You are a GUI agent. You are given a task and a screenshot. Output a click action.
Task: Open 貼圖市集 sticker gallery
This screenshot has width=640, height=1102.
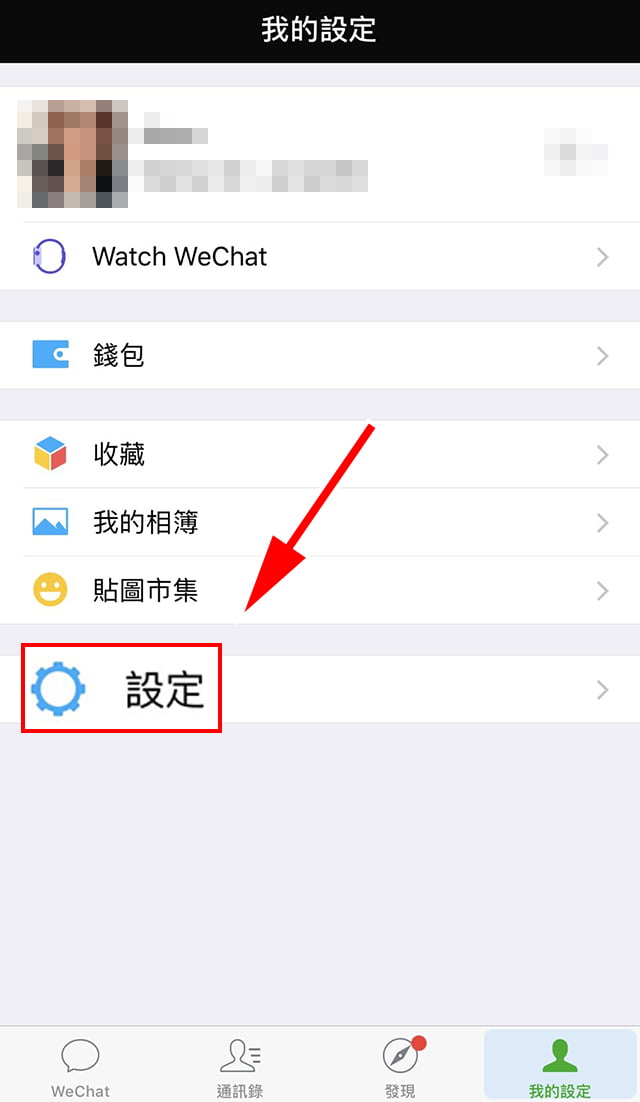[320, 590]
